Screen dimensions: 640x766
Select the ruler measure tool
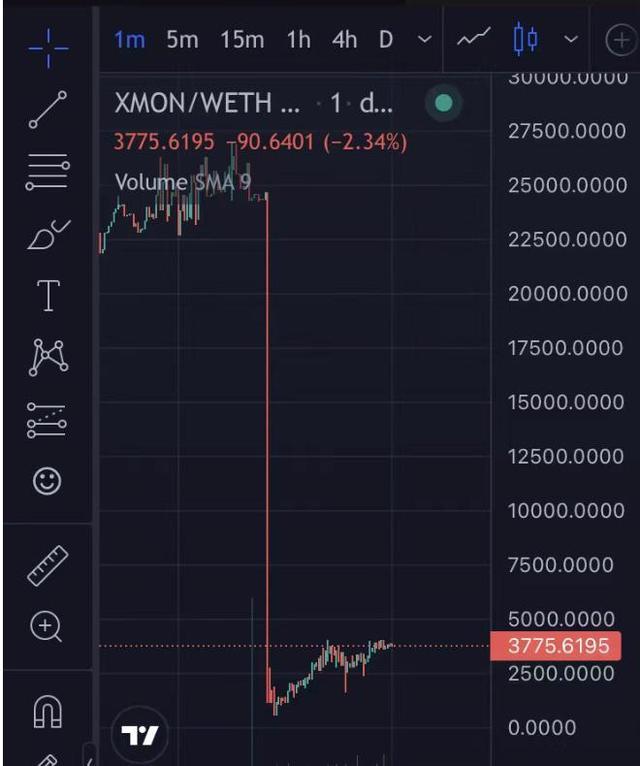47,566
